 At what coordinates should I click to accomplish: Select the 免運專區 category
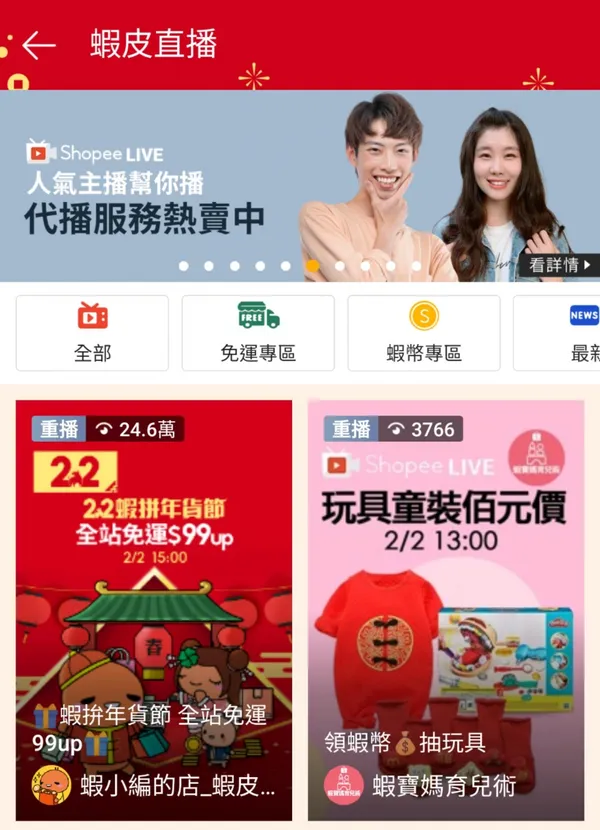tap(258, 333)
